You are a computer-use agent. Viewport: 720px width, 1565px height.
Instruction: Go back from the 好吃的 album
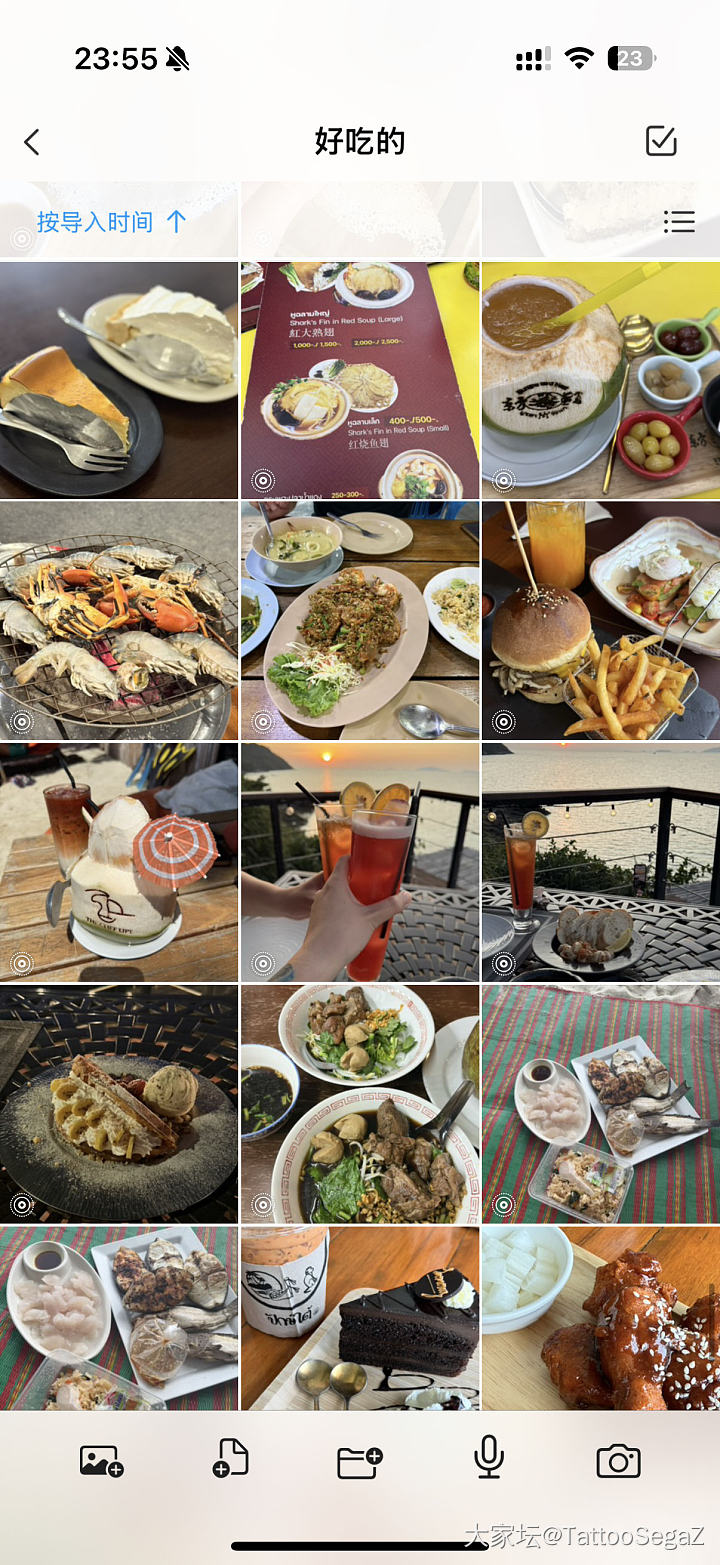pos(32,142)
